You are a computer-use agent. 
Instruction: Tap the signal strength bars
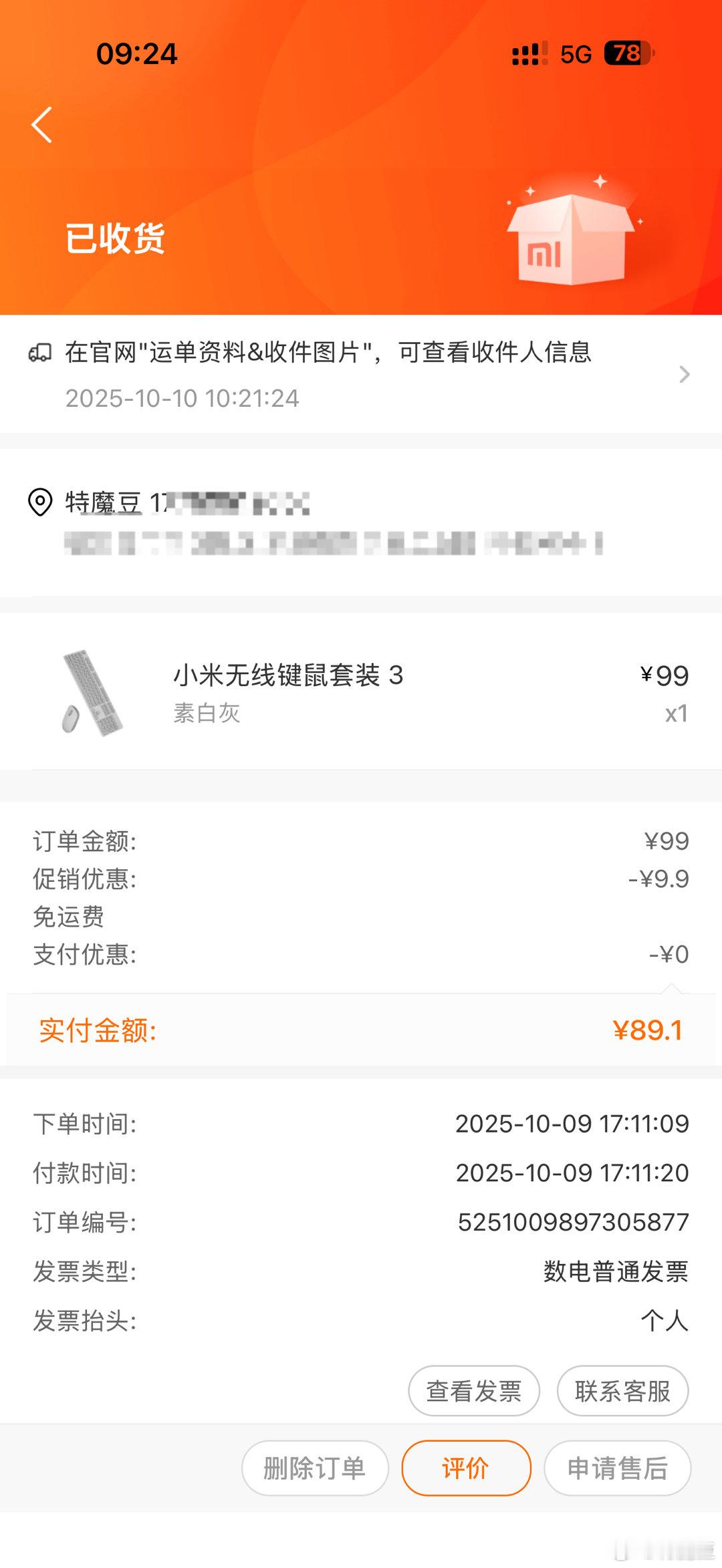click(528, 53)
